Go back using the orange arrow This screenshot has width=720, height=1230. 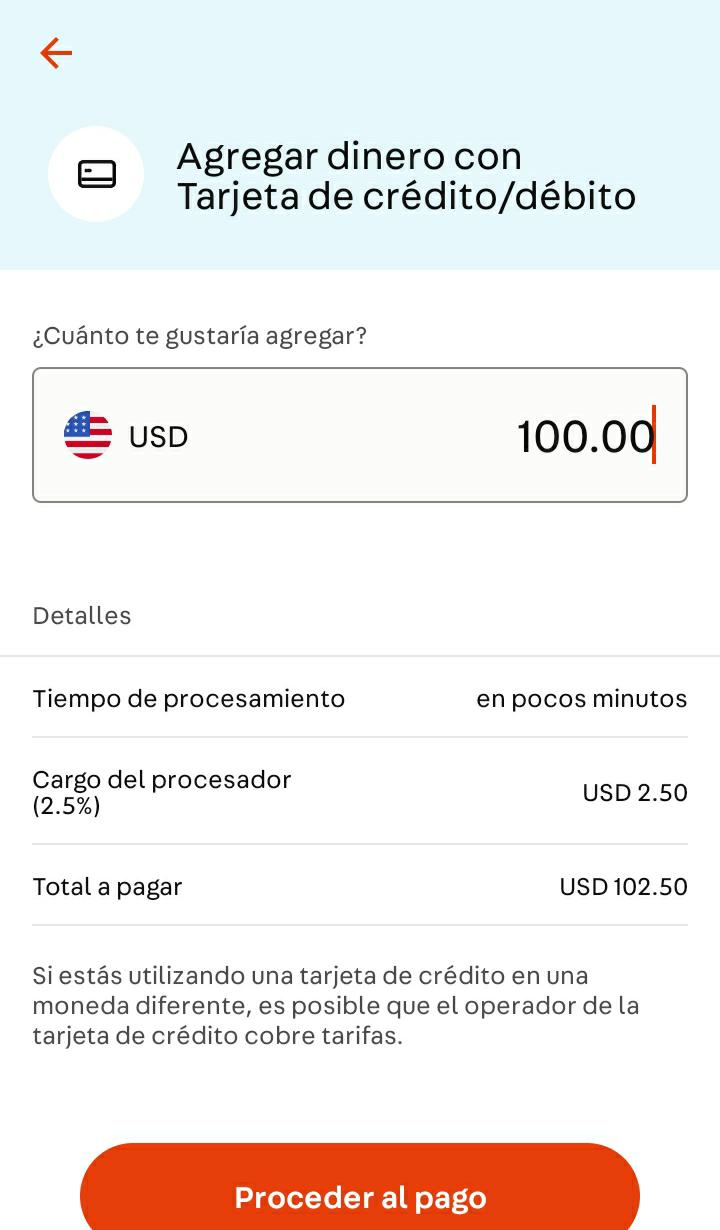(56, 53)
